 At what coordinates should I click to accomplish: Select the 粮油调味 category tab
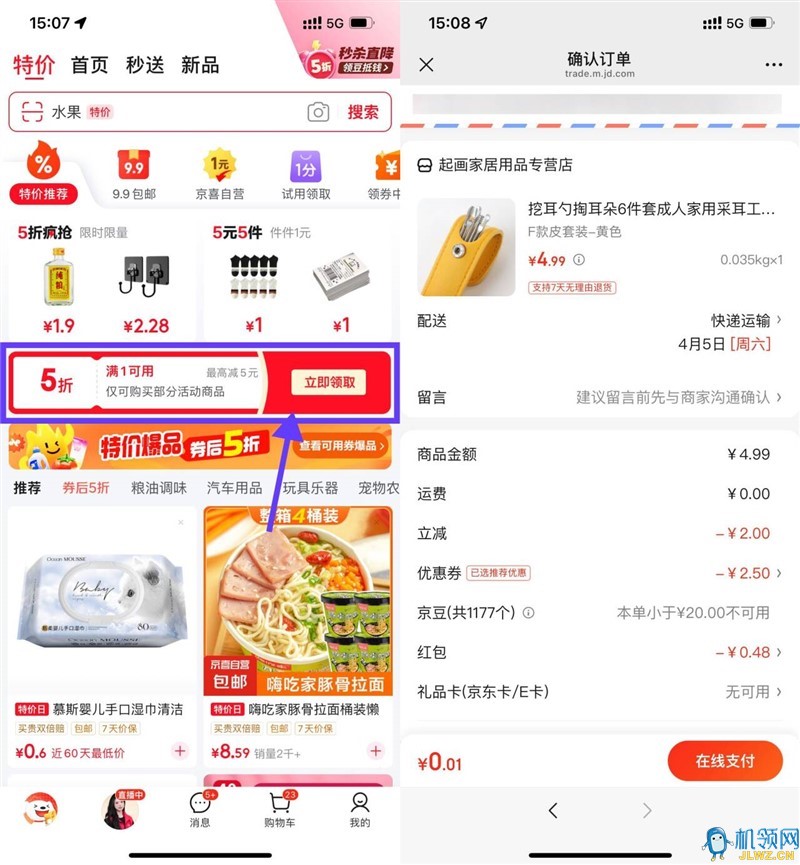pos(158,488)
